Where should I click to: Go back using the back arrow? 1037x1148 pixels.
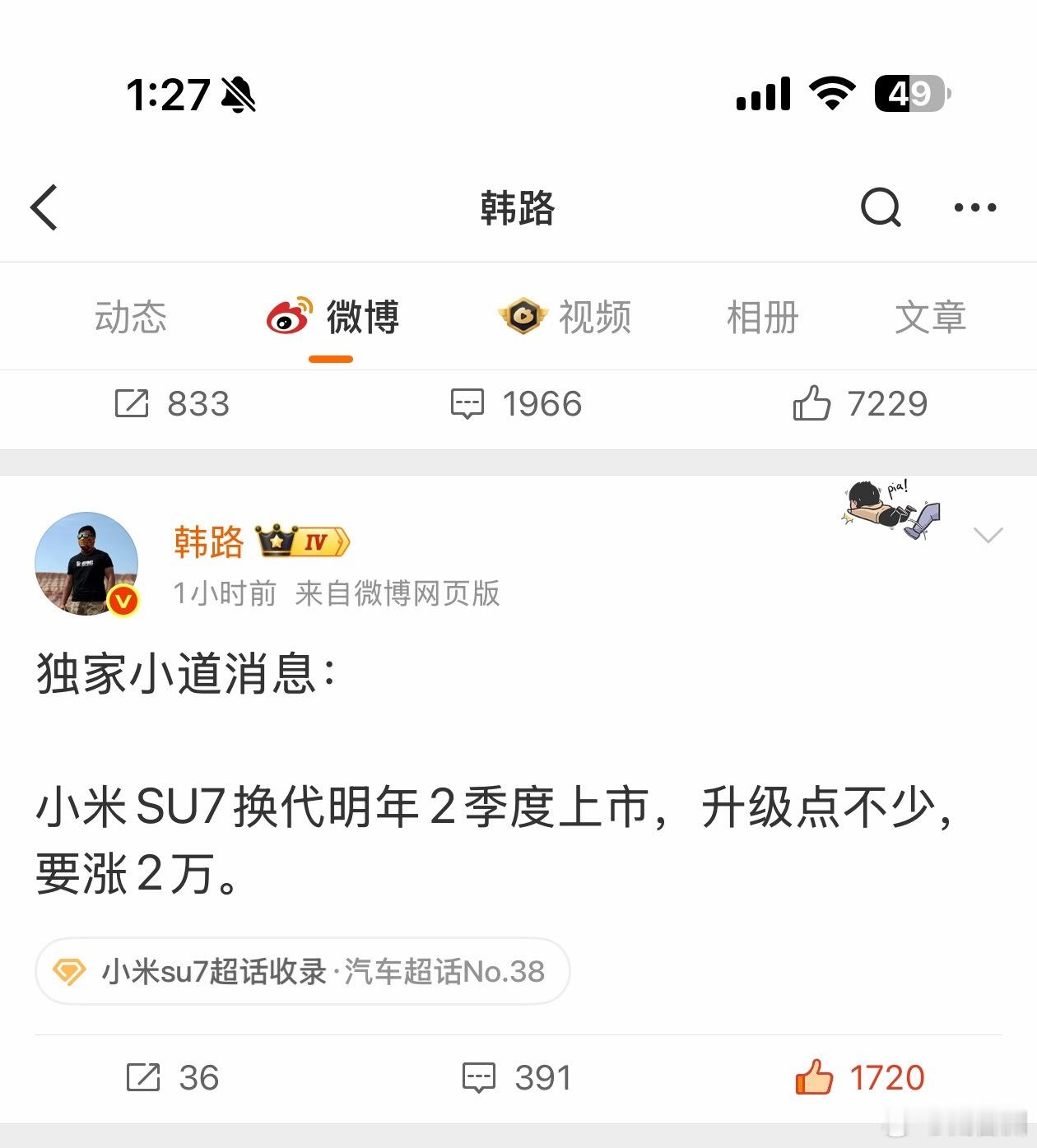[x=44, y=208]
